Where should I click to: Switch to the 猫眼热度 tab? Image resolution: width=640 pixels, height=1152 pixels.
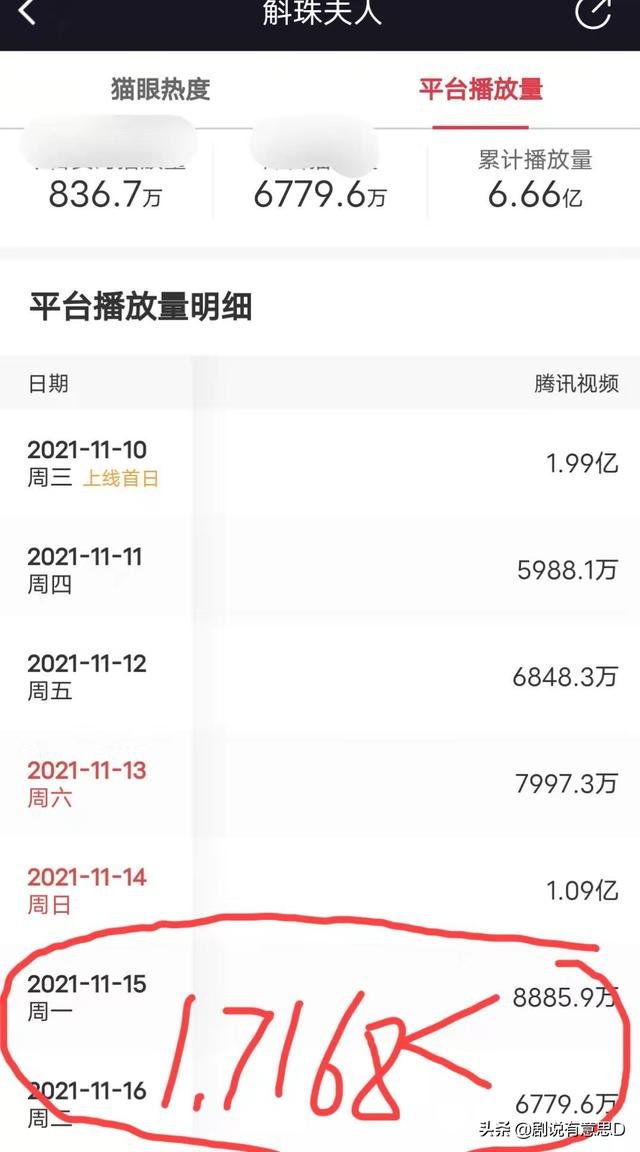[160, 90]
